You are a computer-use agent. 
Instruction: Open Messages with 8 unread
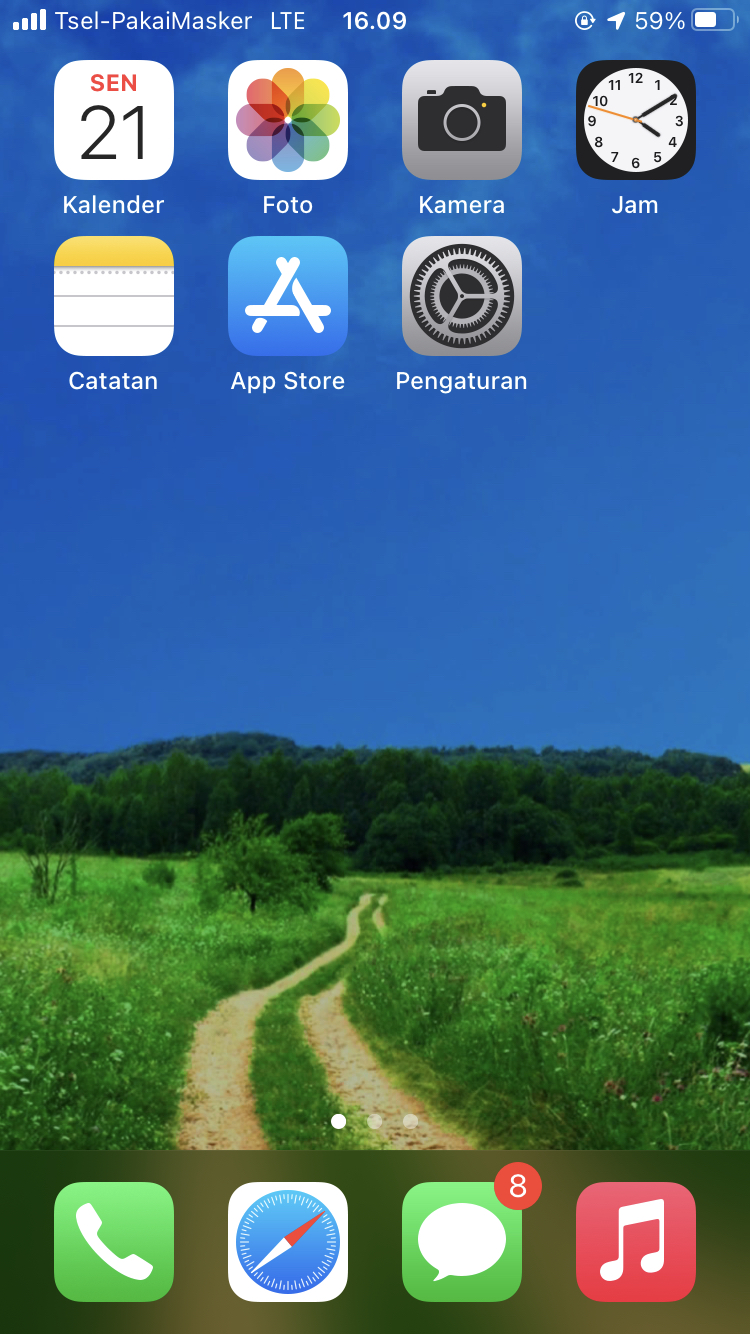[462, 1242]
